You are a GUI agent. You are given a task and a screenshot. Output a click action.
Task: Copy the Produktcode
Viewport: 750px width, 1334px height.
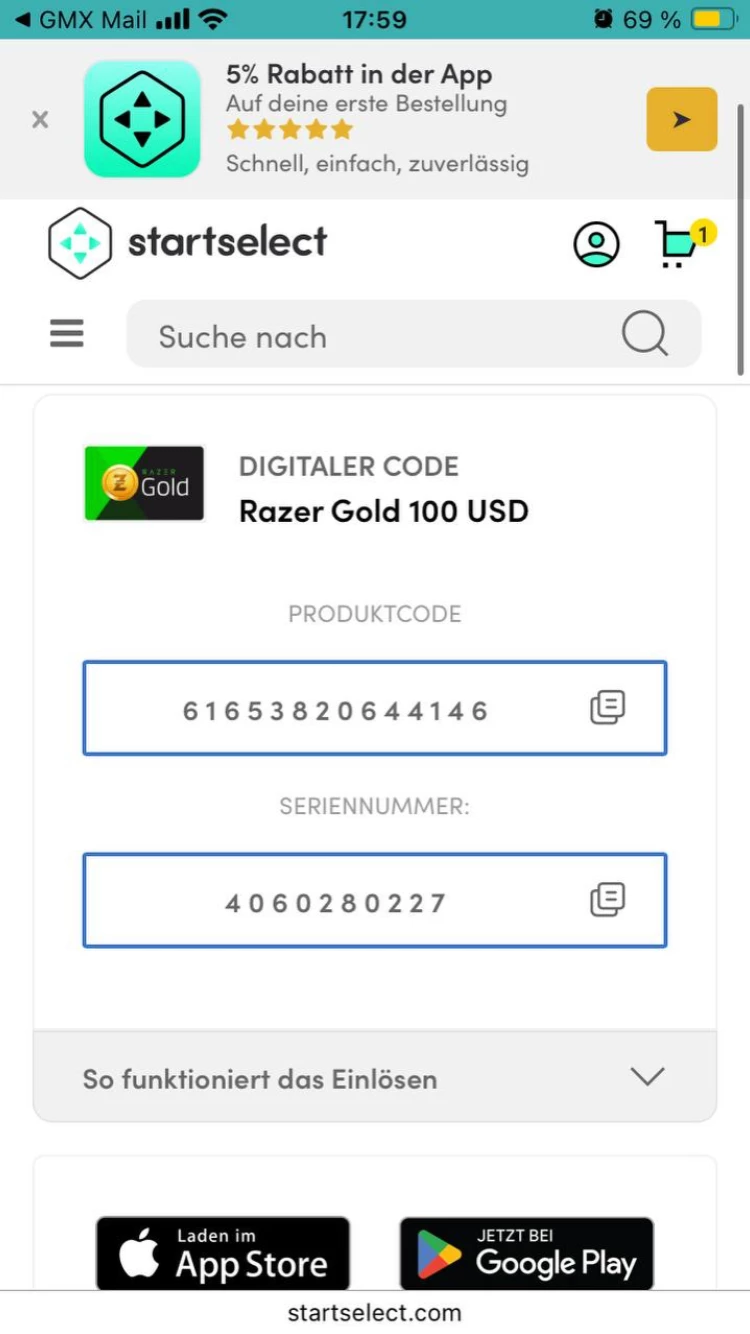(x=607, y=708)
